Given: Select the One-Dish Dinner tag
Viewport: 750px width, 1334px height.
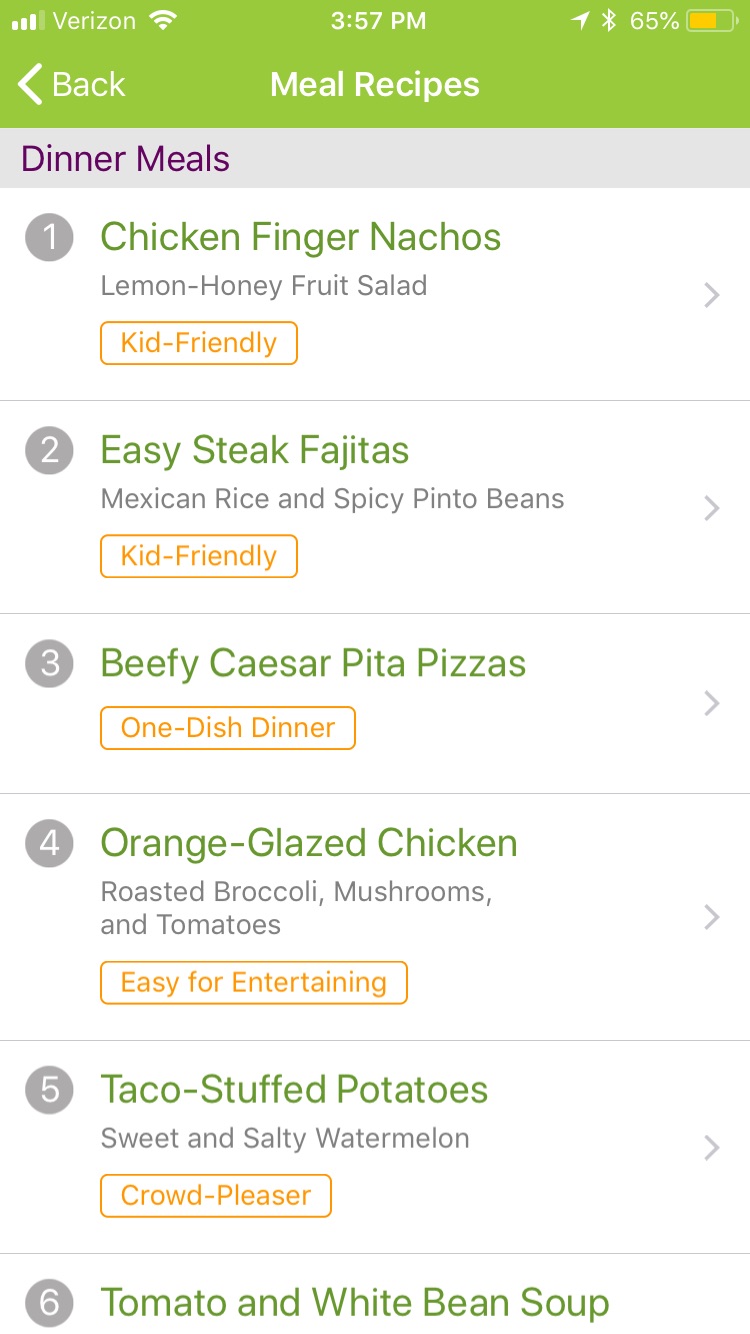Looking at the screenshot, I should [x=227, y=728].
